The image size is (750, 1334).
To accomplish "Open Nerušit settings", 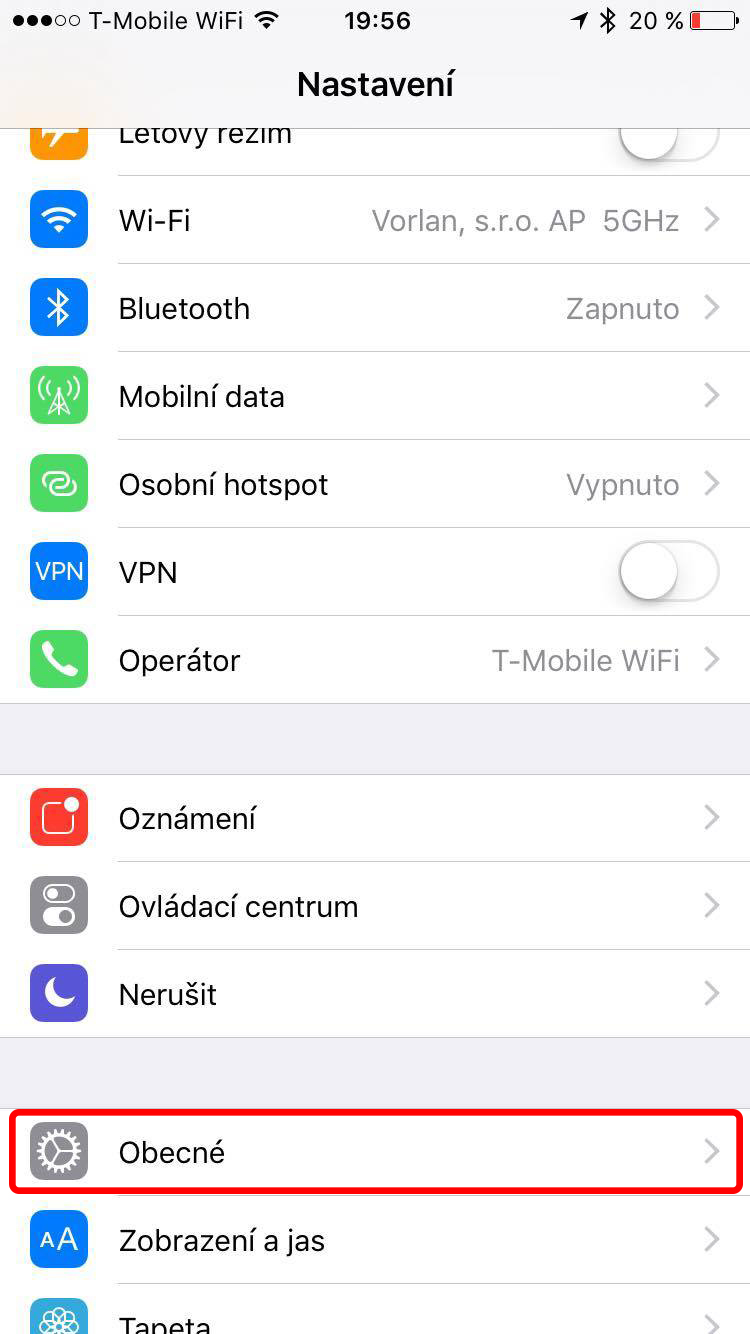I will (x=375, y=994).
